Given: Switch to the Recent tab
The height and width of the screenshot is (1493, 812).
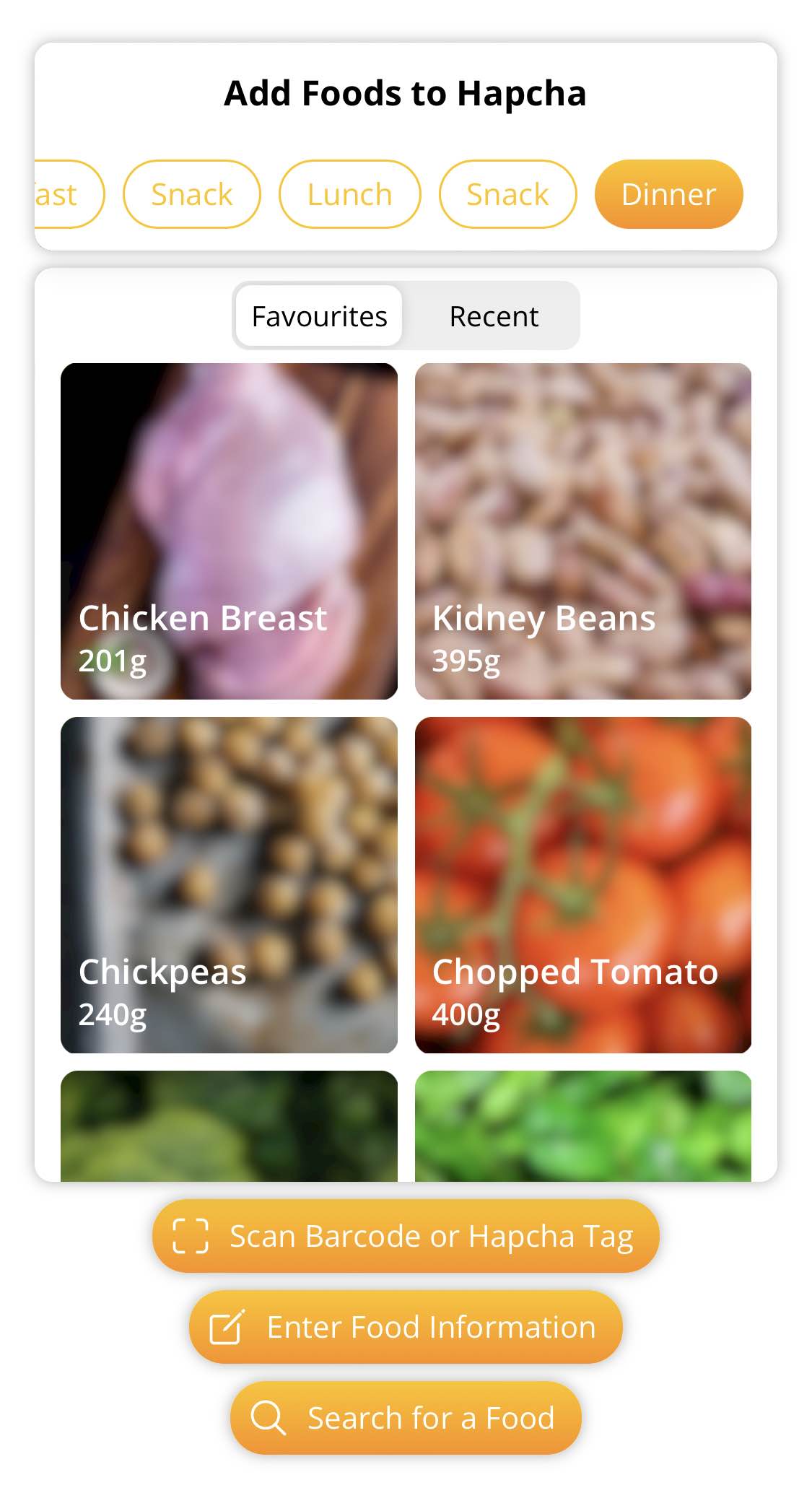Looking at the screenshot, I should point(494,315).
